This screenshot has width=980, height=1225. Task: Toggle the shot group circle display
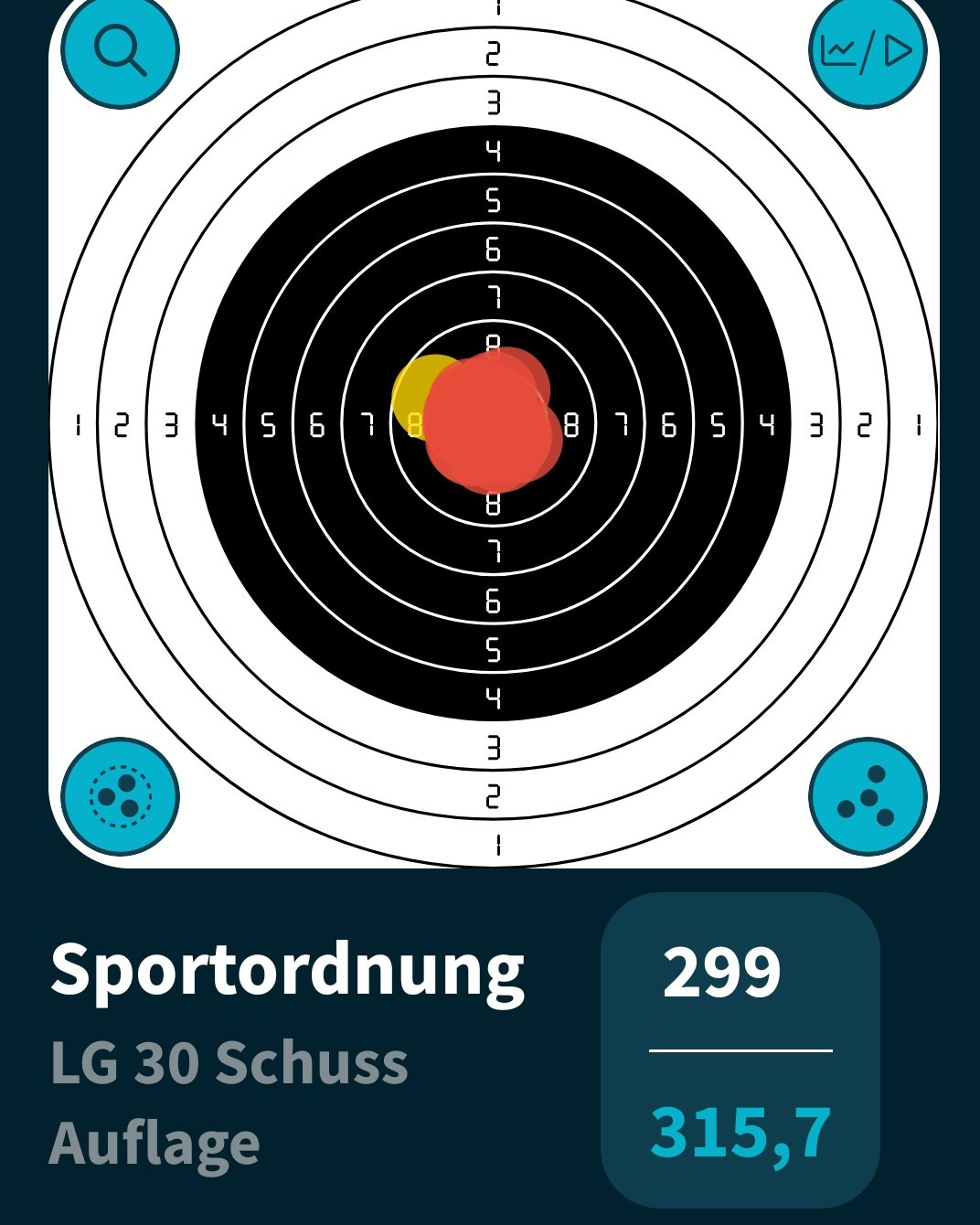tap(120, 796)
